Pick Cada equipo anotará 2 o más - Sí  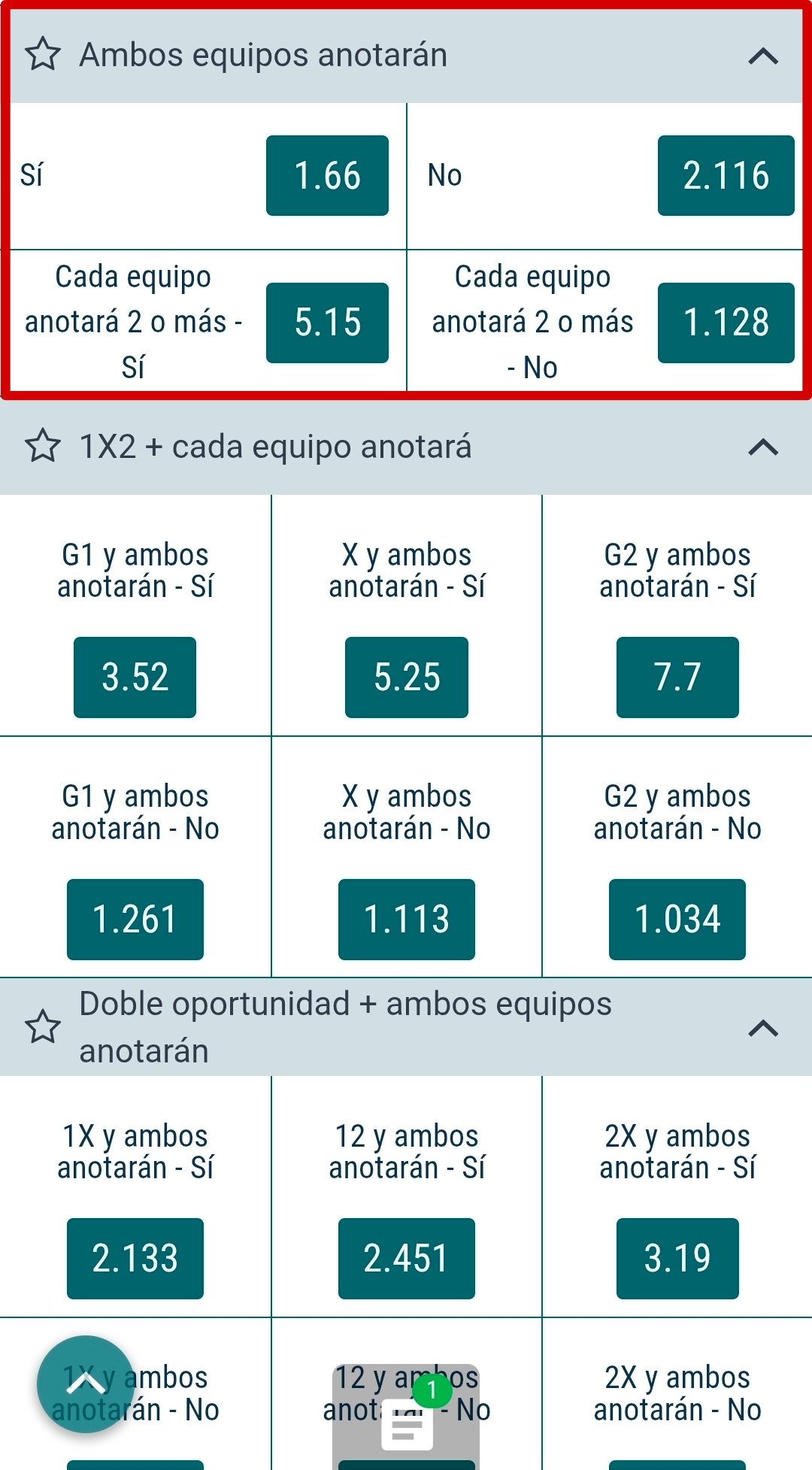[x=327, y=321]
